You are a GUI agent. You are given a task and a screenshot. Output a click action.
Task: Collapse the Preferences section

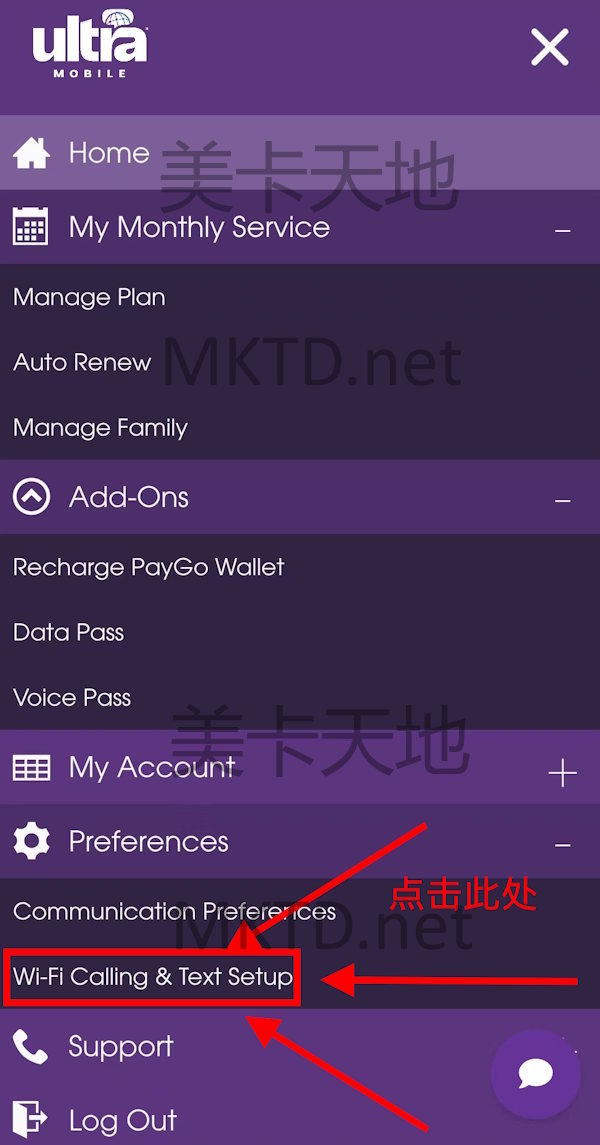tap(562, 844)
